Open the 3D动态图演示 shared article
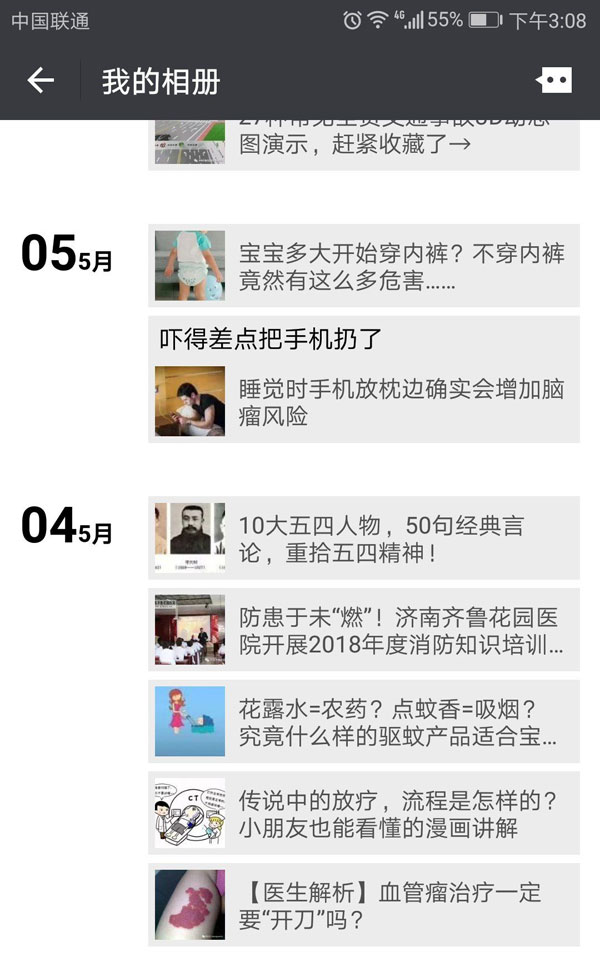600x957 pixels. (x=364, y=144)
